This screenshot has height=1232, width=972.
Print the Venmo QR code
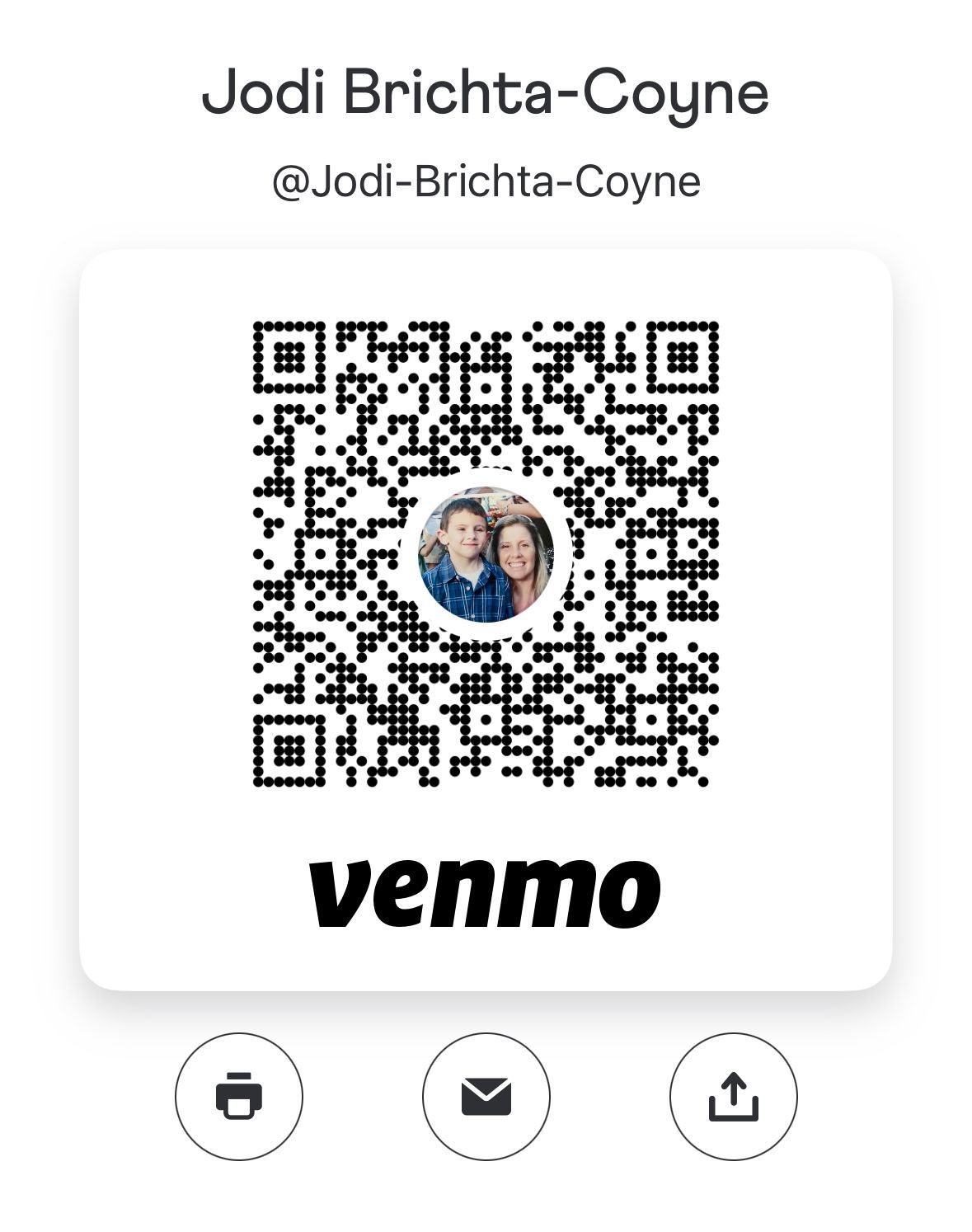pyautogui.click(x=238, y=1096)
